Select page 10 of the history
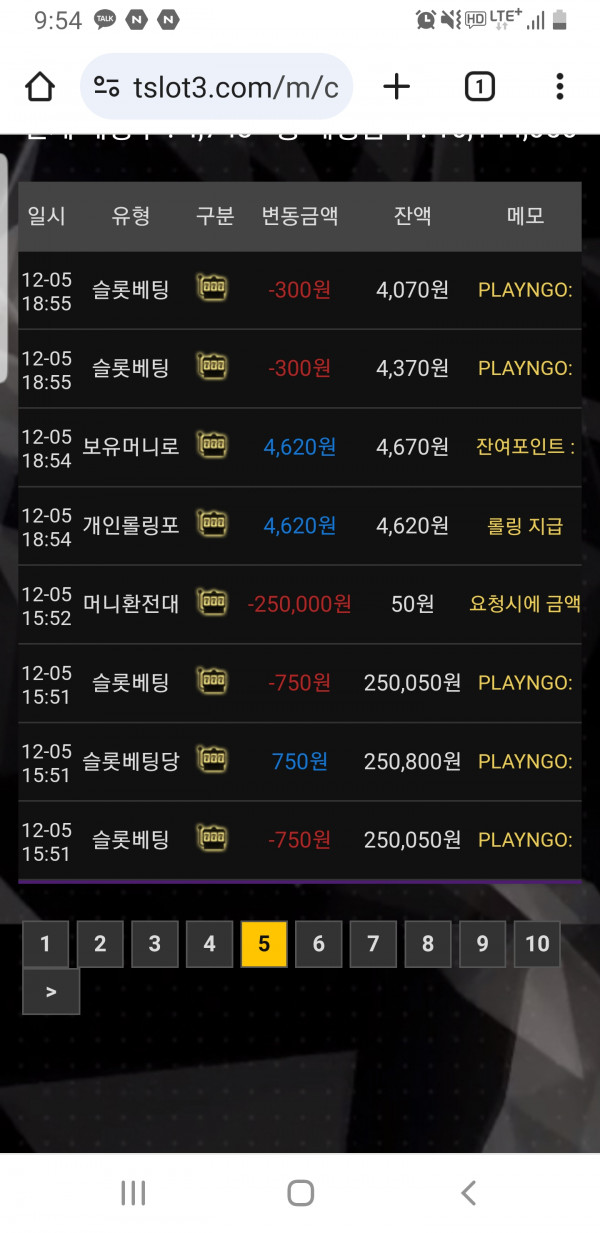 [x=537, y=944]
